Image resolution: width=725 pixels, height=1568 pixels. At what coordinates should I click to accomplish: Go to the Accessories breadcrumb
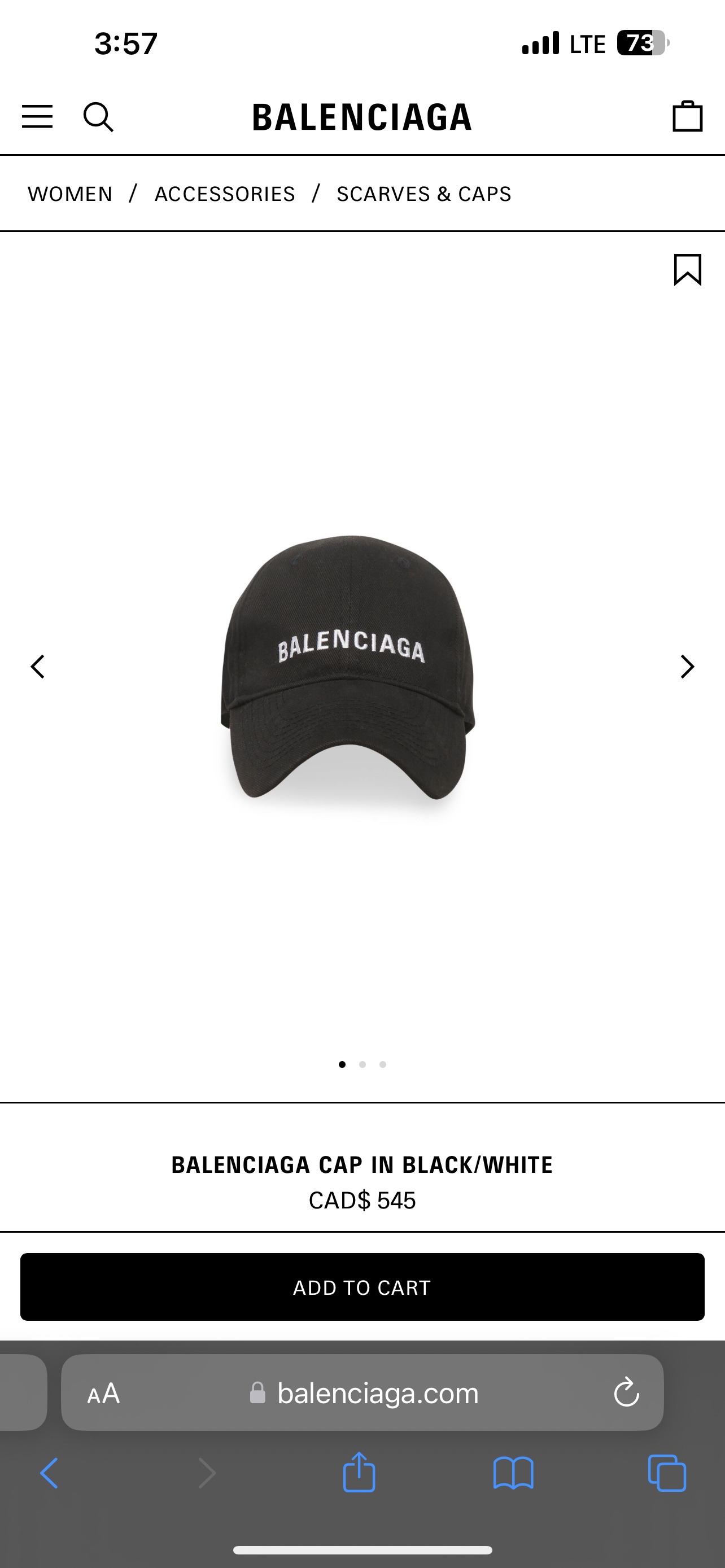[225, 194]
